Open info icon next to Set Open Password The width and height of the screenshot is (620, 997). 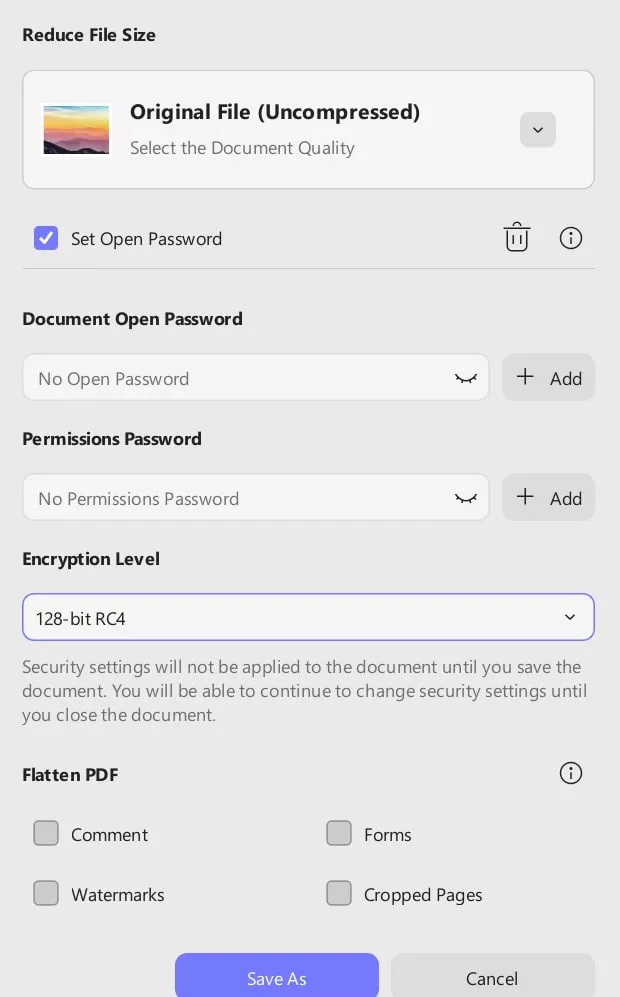pos(570,238)
